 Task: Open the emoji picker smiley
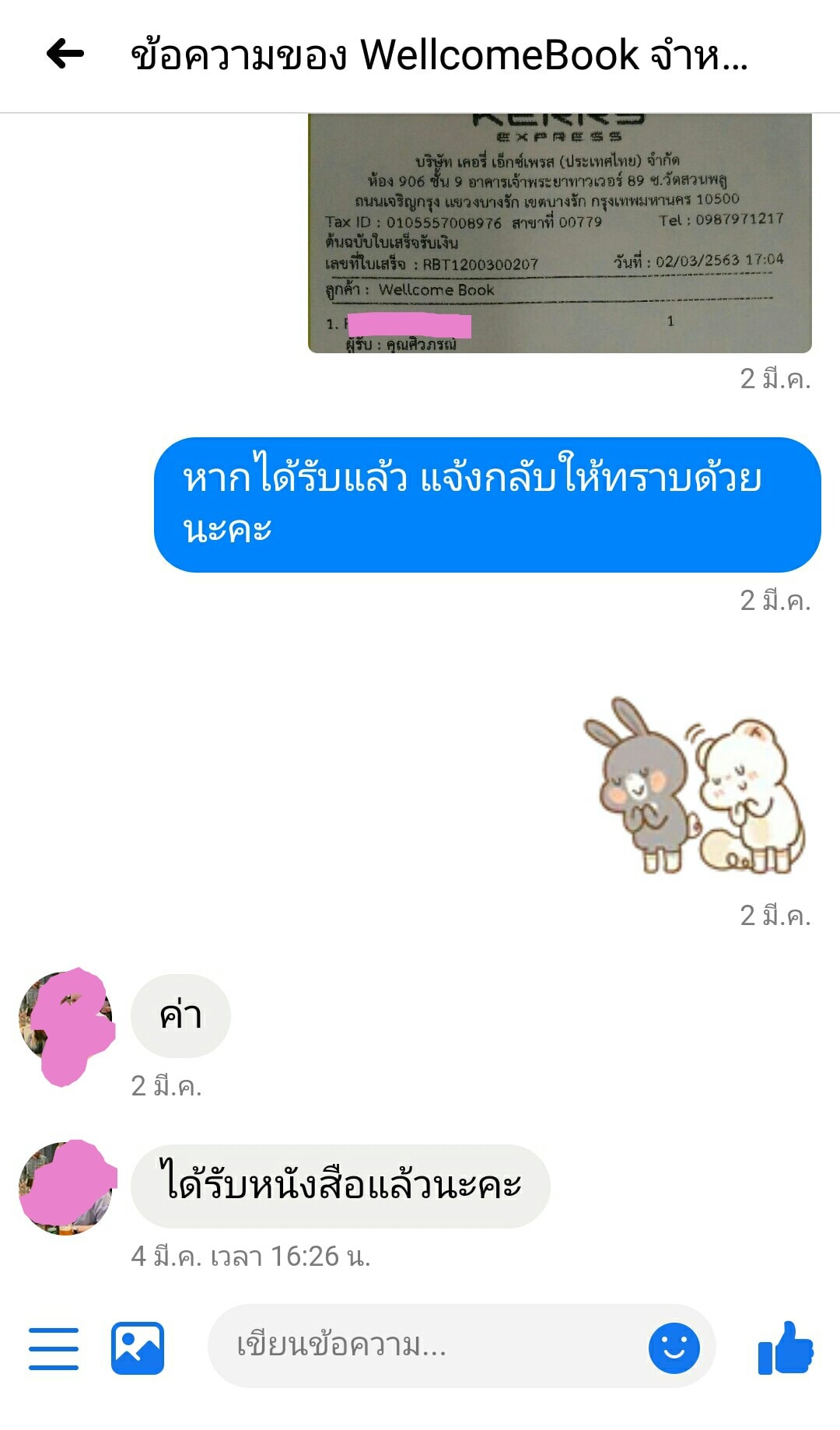[674, 1348]
